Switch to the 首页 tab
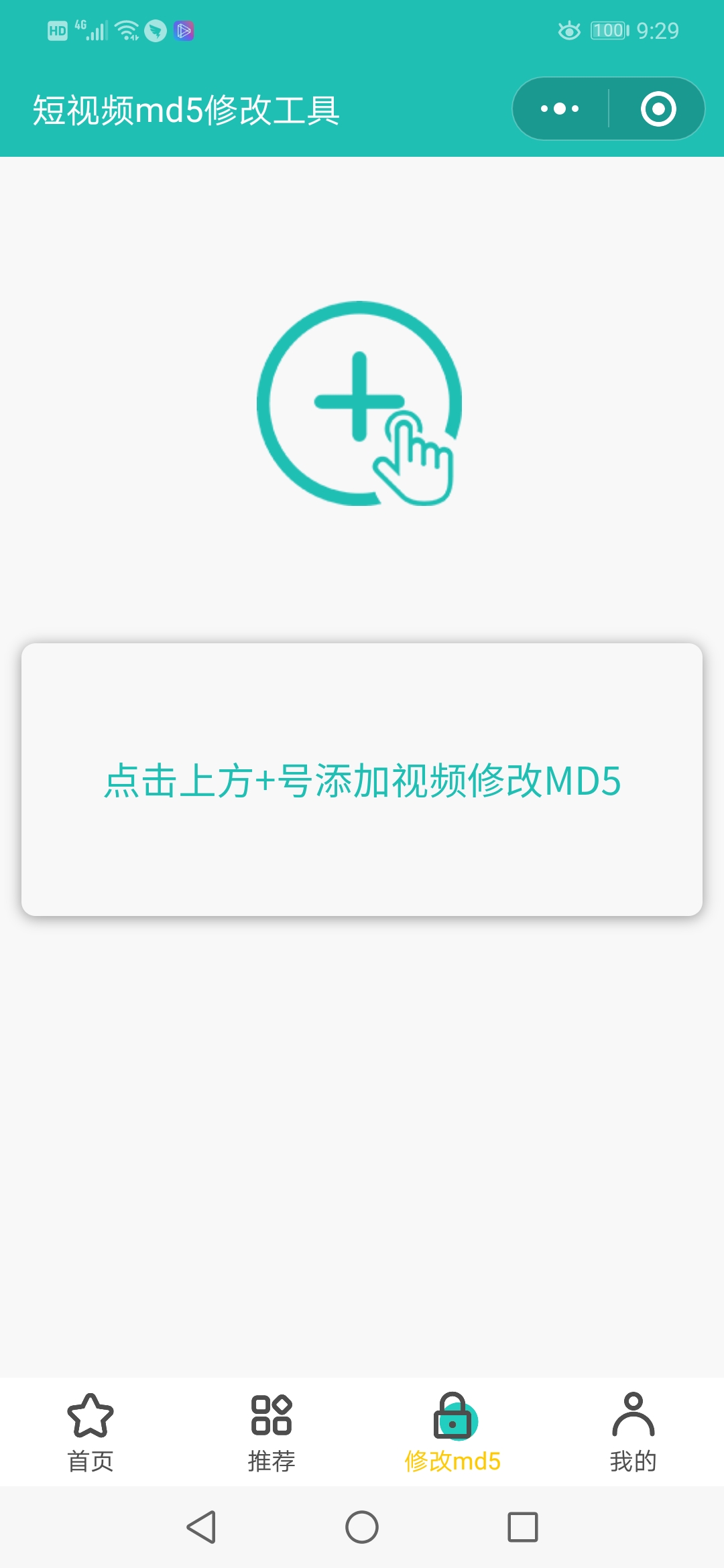Screen dimensions: 724x1568 (90, 1433)
